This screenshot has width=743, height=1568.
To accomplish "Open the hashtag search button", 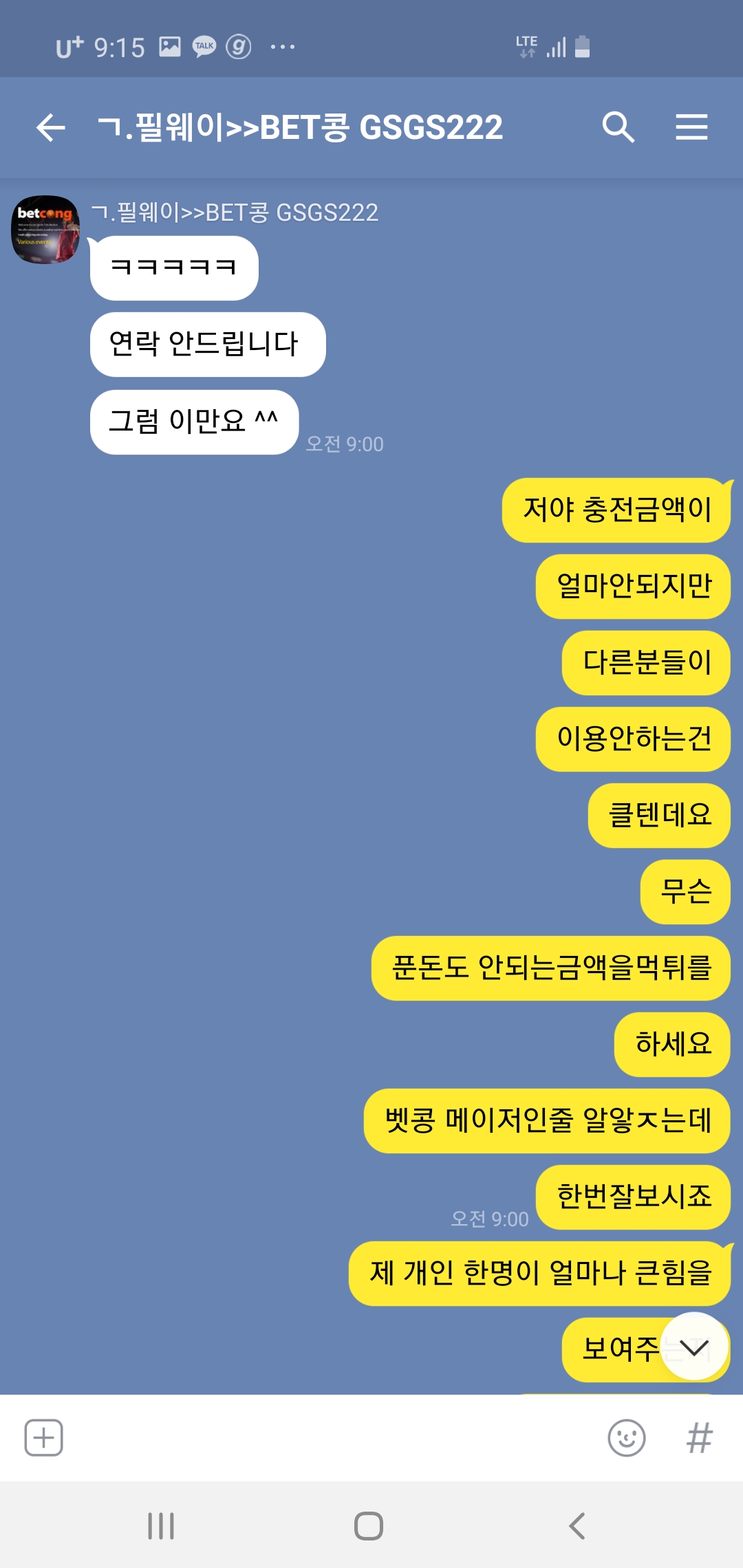I will point(699,1437).
